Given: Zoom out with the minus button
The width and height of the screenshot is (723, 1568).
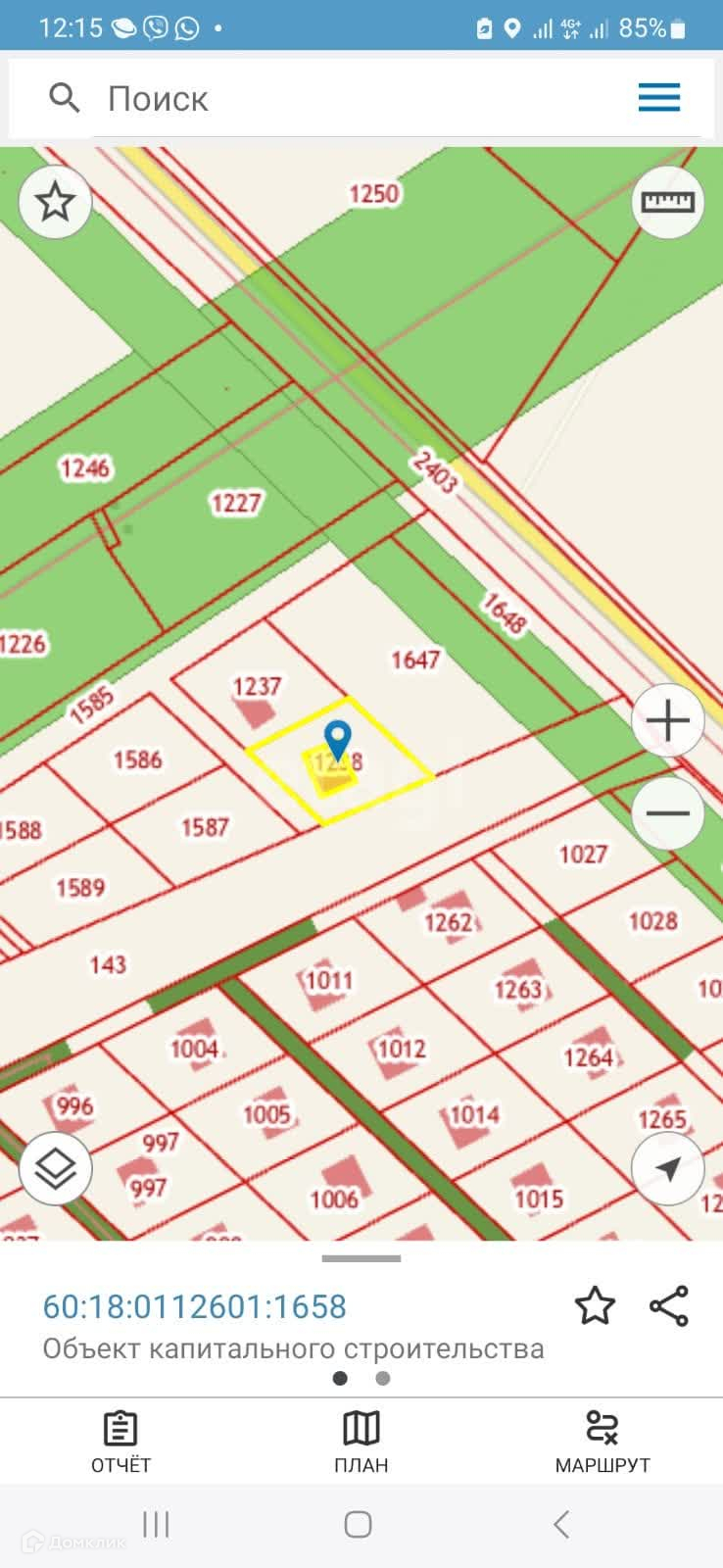Looking at the screenshot, I should 668,812.
